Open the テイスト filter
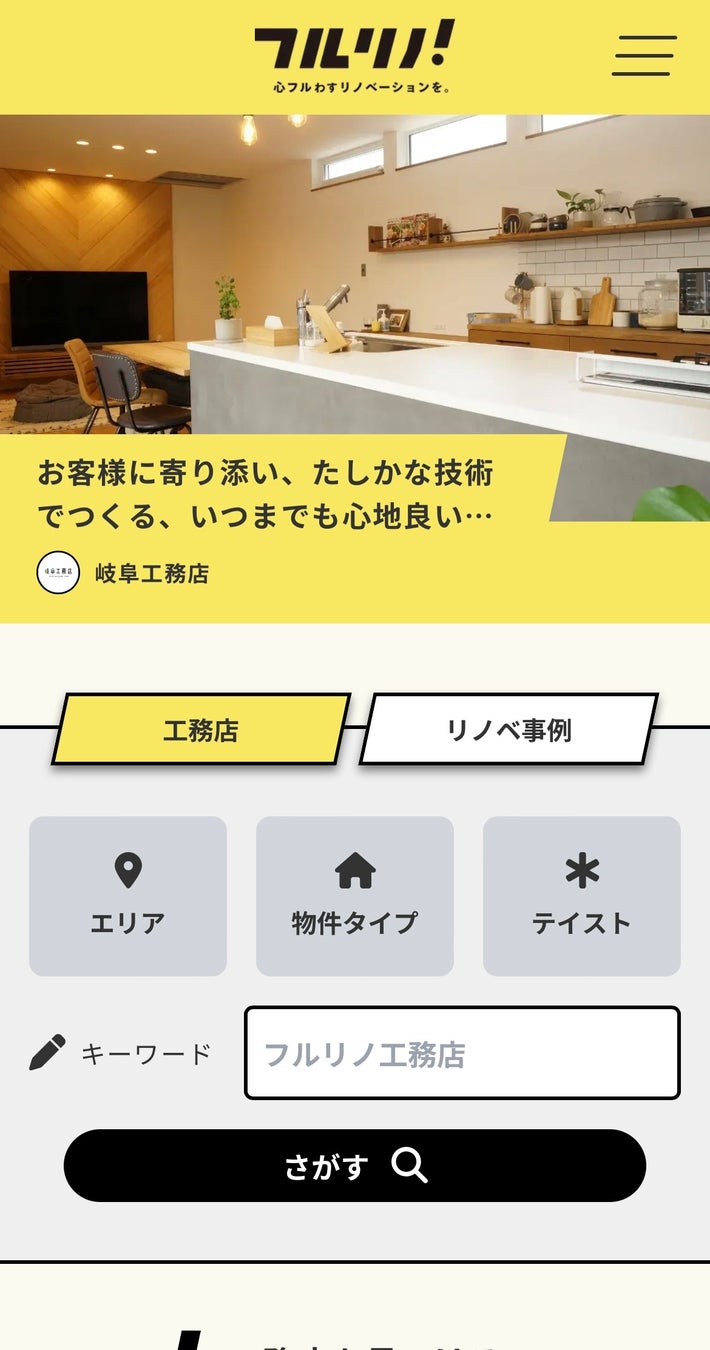This screenshot has height=1350, width=710. [582, 896]
